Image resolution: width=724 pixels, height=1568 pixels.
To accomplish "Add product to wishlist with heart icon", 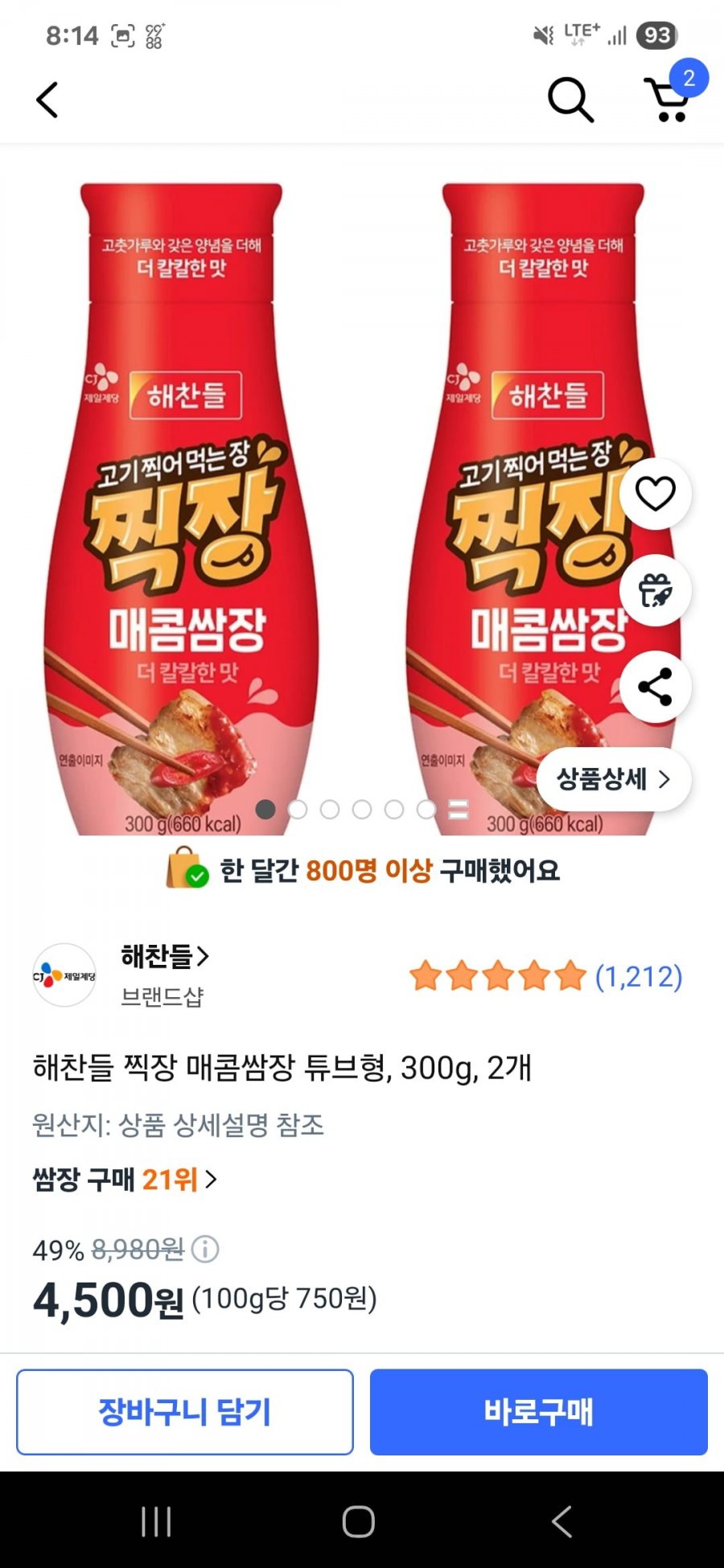I will [x=656, y=494].
